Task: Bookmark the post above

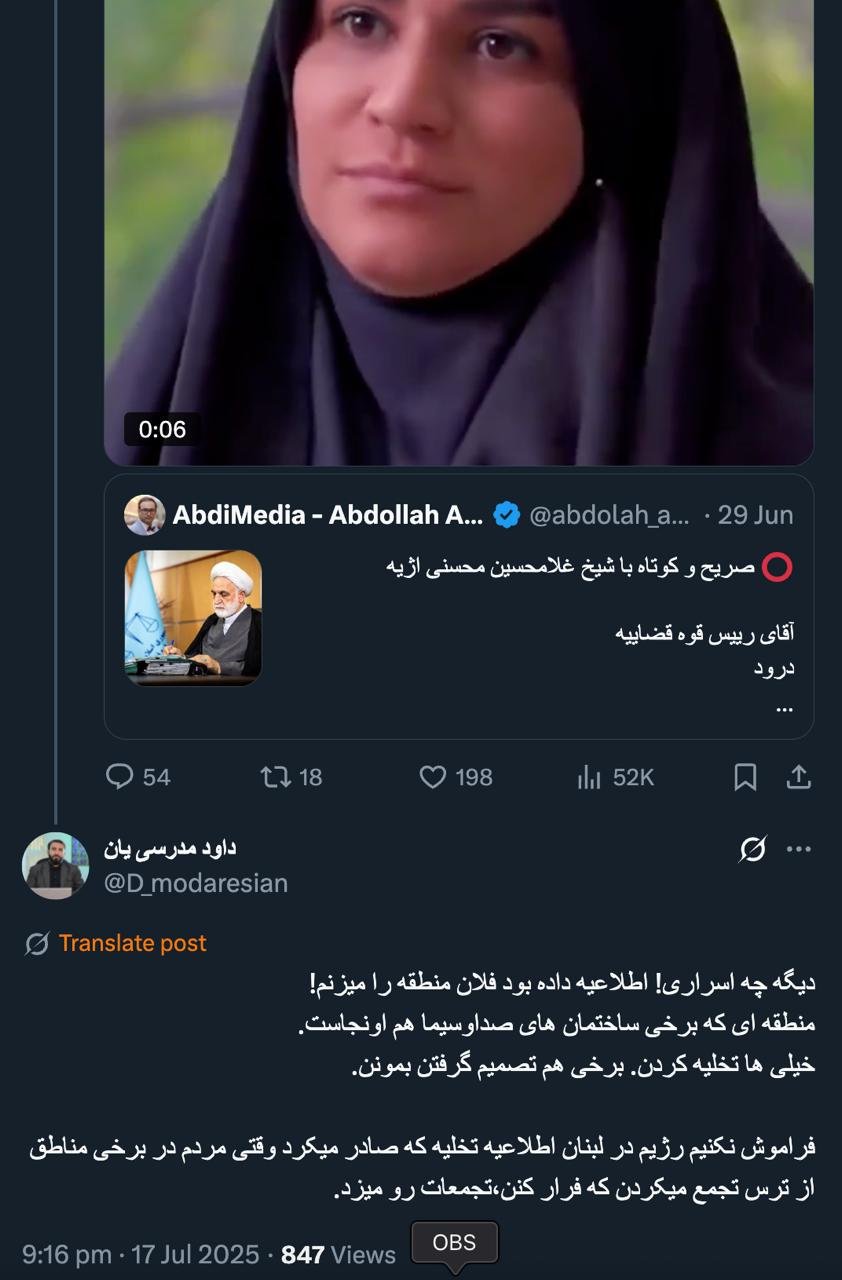Action: point(745,777)
